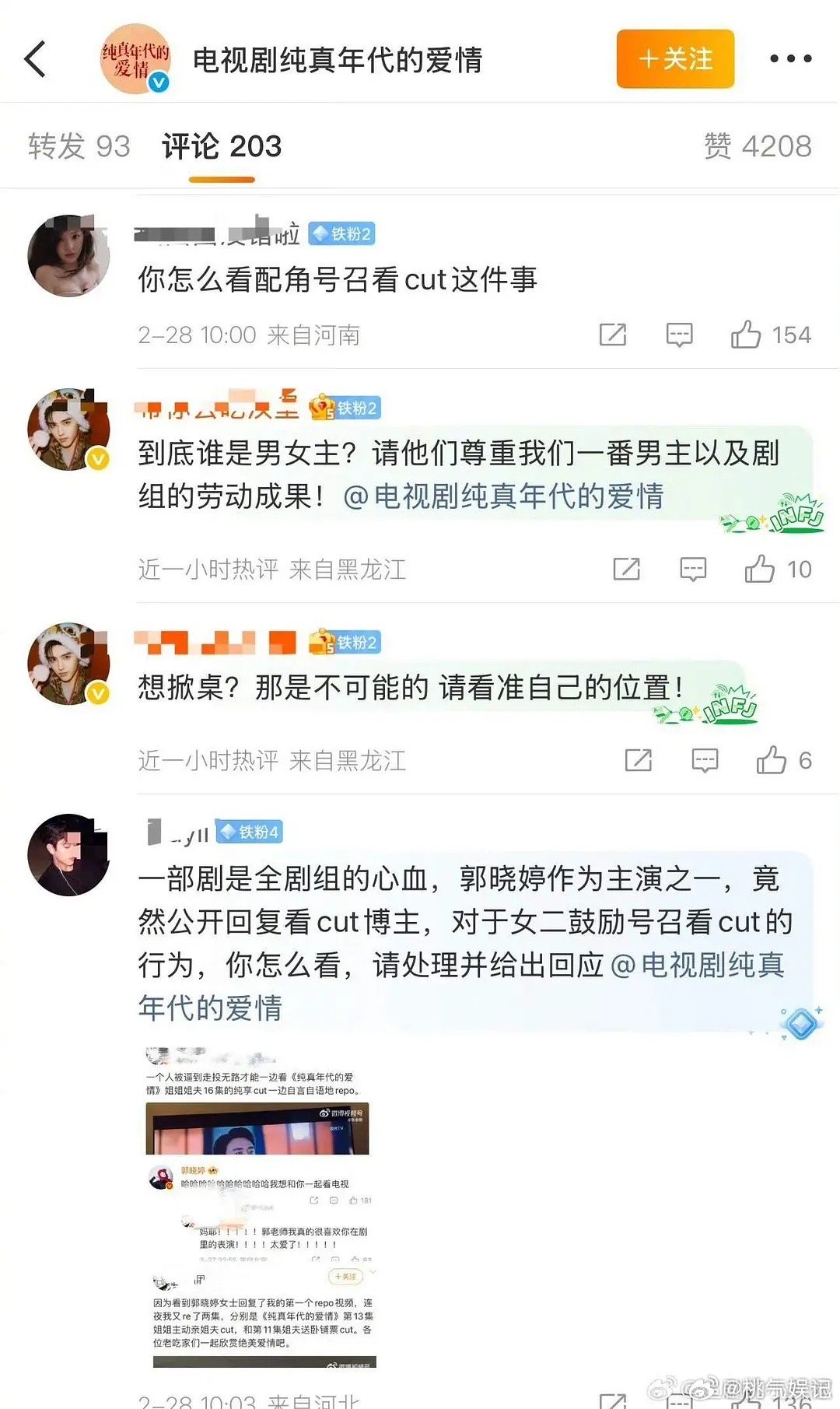The height and width of the screenshot is (1409, 840).
Task: Click the verified V badge on the show's avatar
Action: [x=158, y=81]
